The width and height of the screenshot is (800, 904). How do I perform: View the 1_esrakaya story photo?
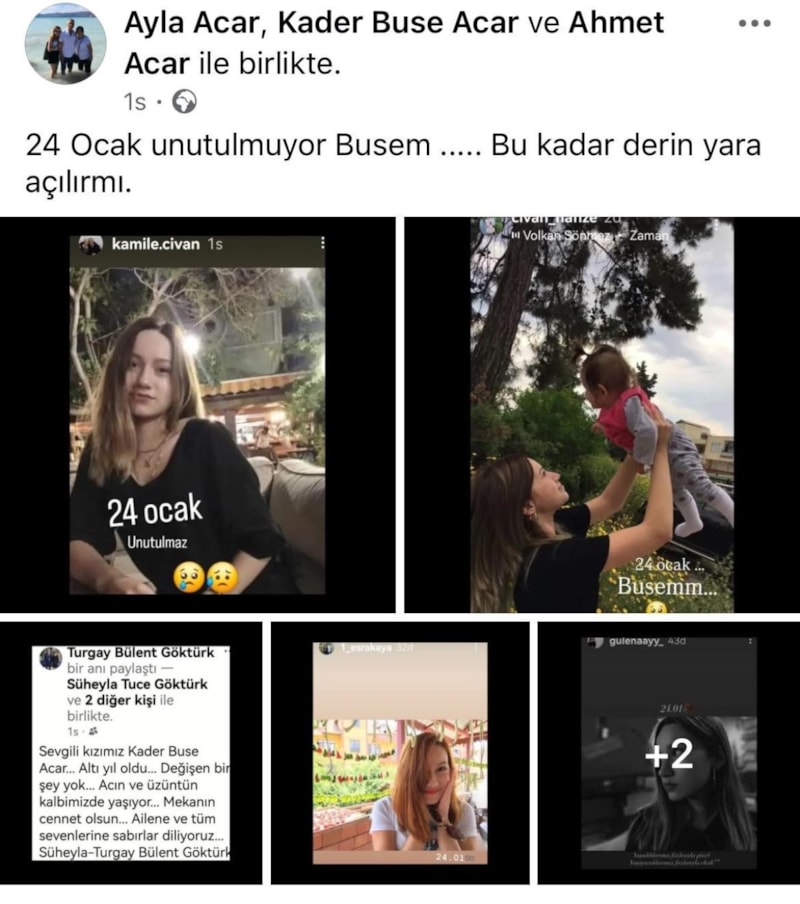[x=400, y=752]
